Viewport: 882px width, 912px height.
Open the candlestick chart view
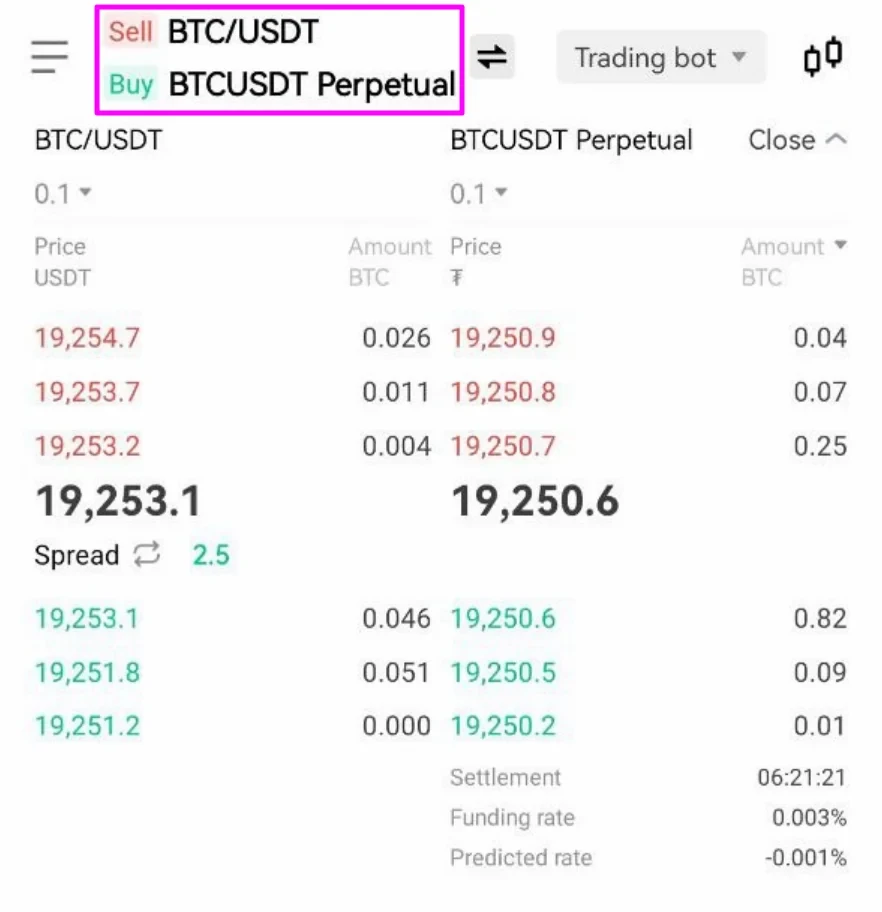click(823, 57)
